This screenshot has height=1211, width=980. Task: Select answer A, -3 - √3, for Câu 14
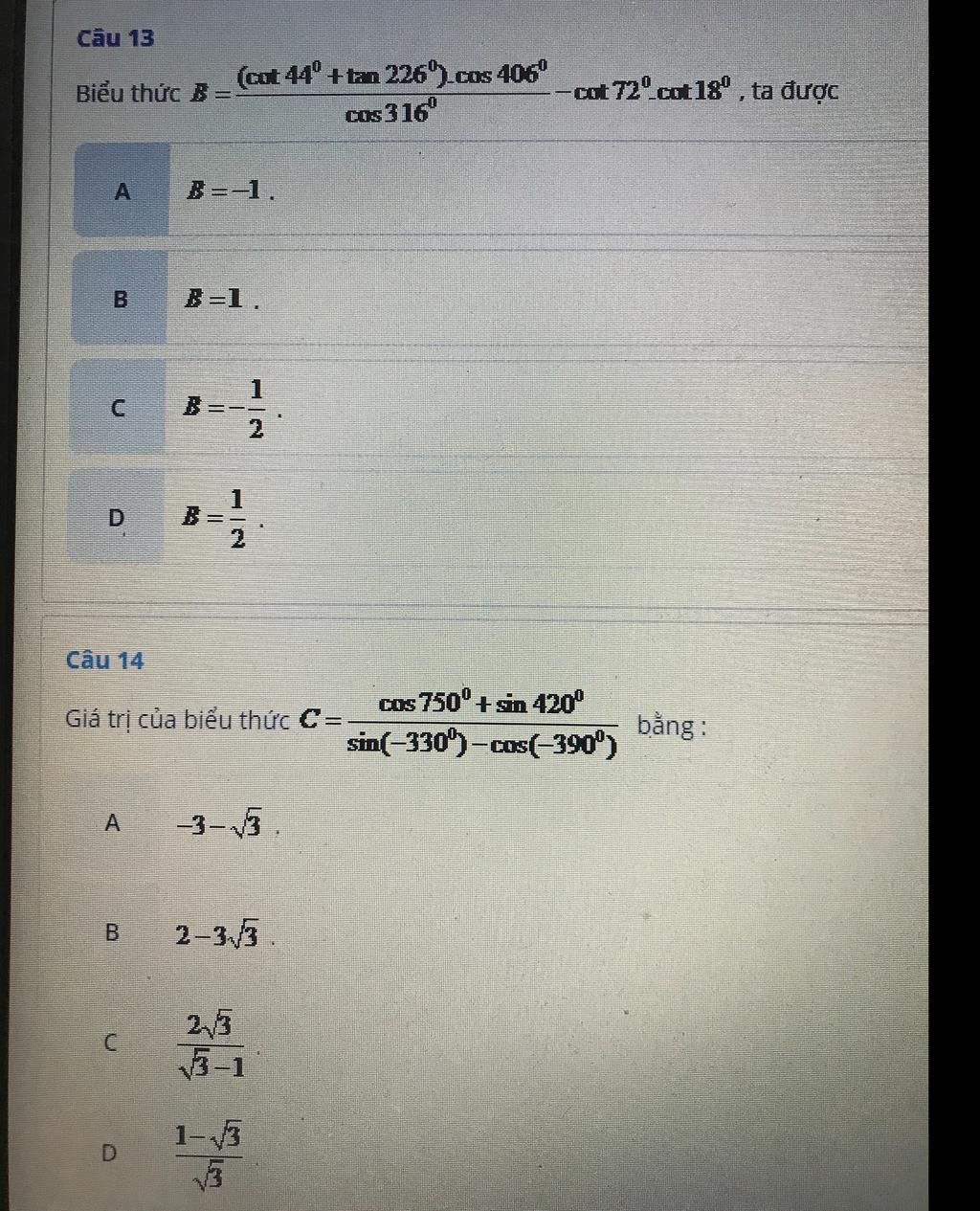pyautogui.click(x=113, y=822)
